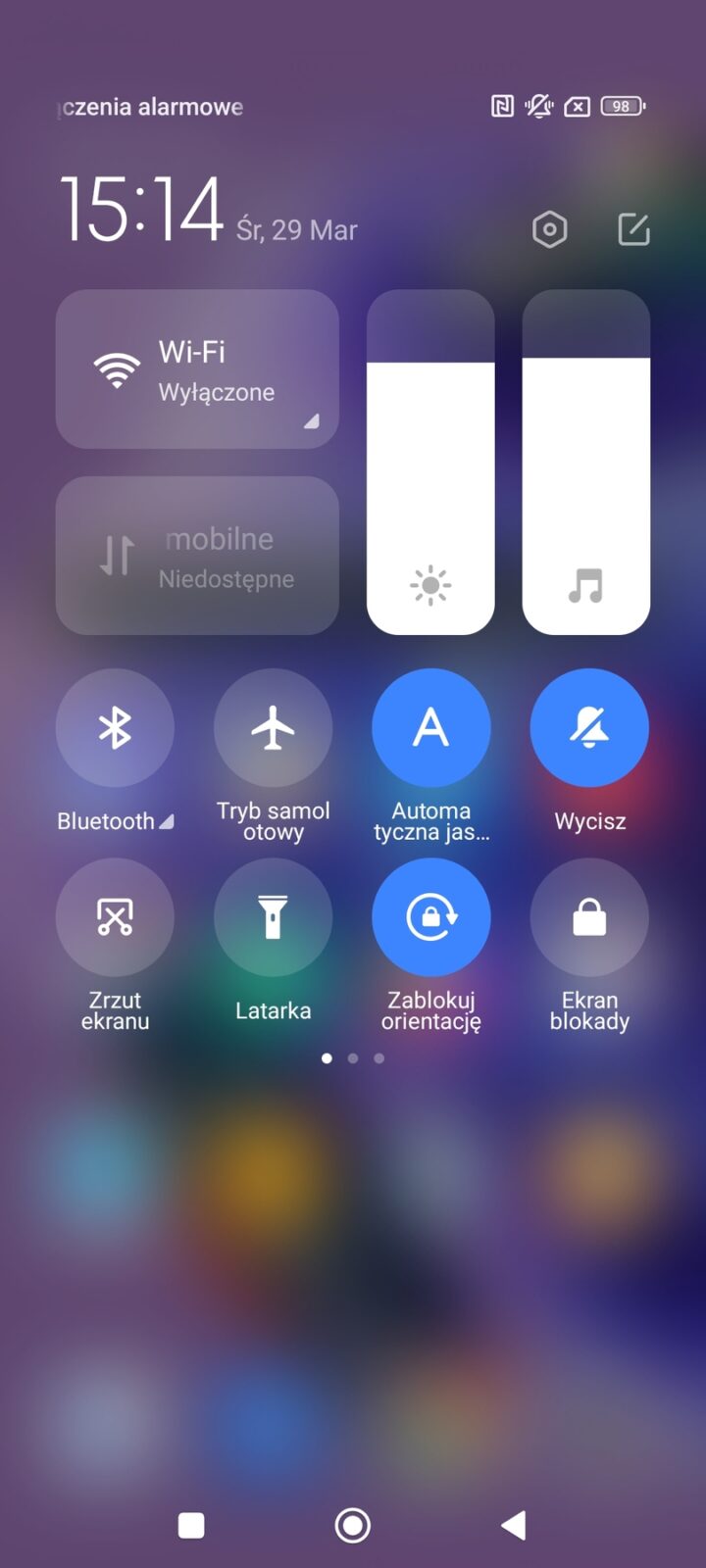Turn on Tryb samolotowy

[273, 728]
